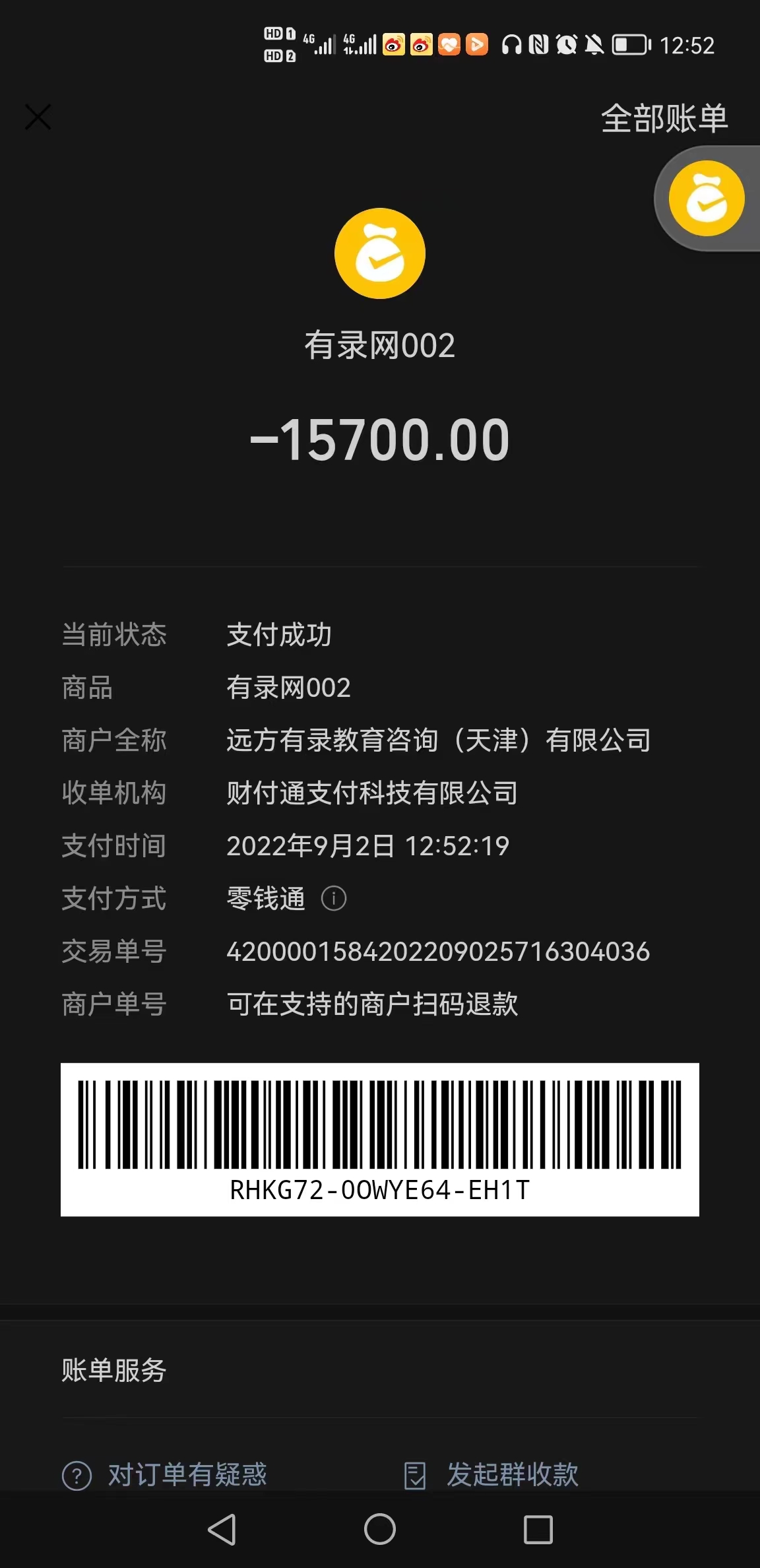Close the payment detail page
Image resolution: width=760 pixels, height=1568 pixels.
pyautogui.click(x=38, y=117)
